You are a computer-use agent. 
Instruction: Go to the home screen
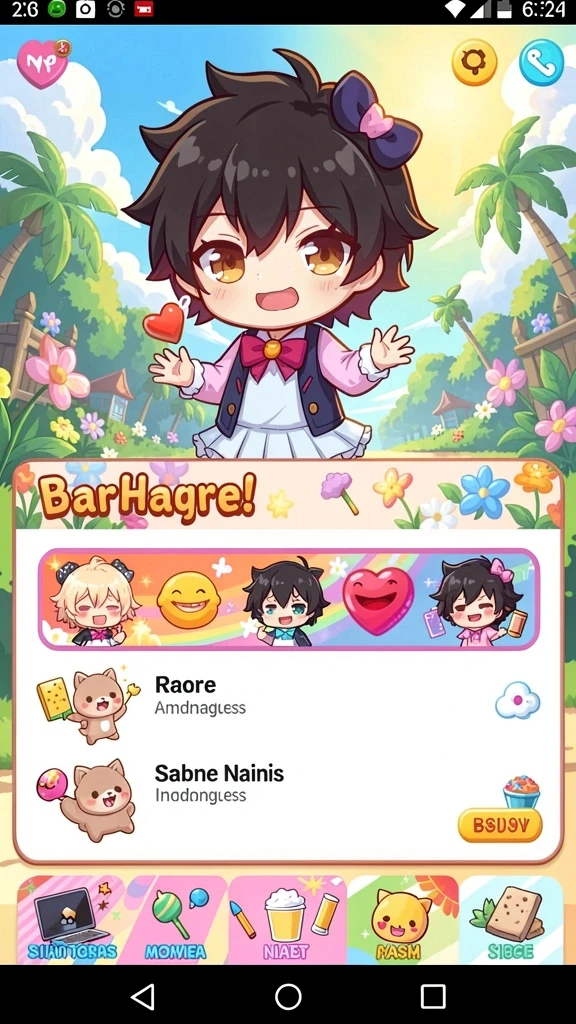[x=288, y=997]
